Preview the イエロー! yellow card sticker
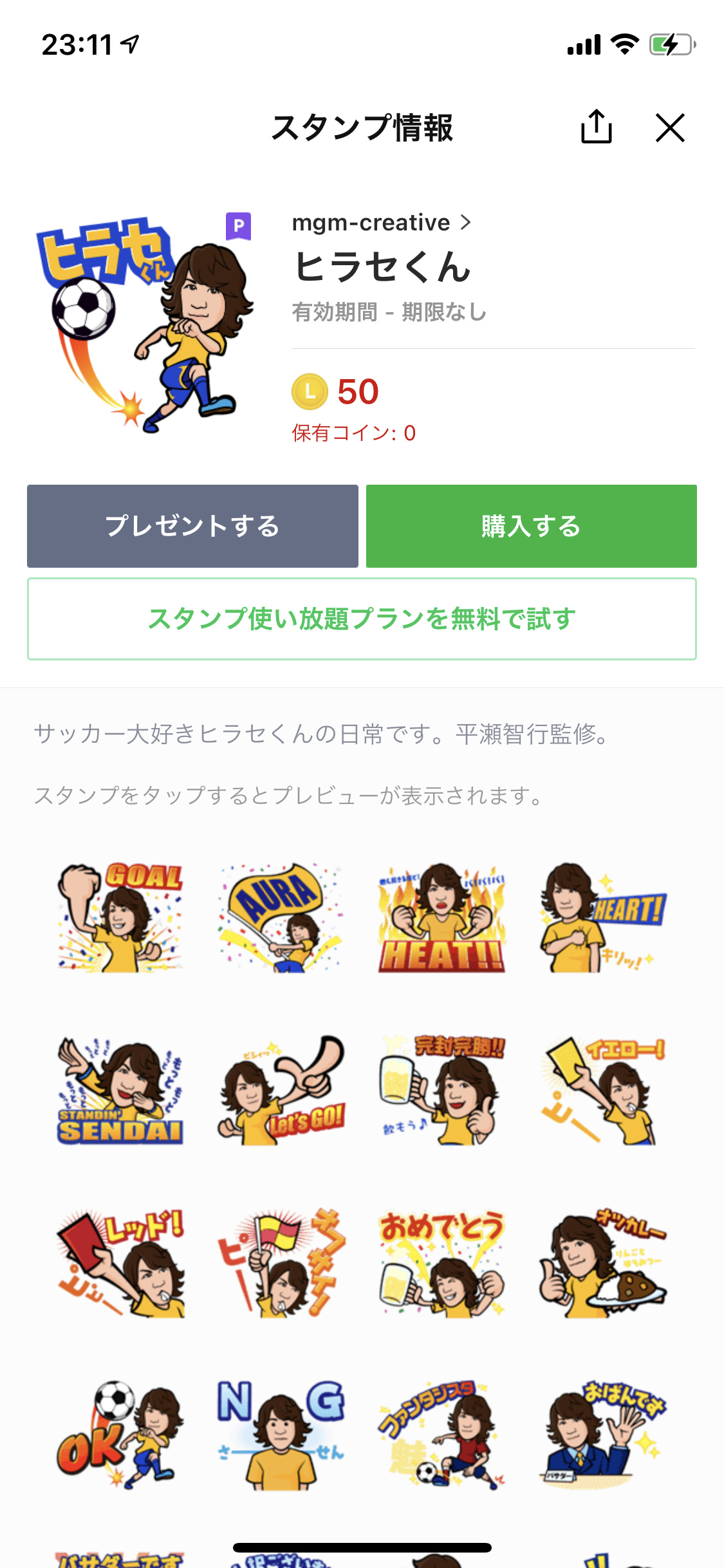Viewport: 724px width, 1568px height. [x=602, y=1090]
